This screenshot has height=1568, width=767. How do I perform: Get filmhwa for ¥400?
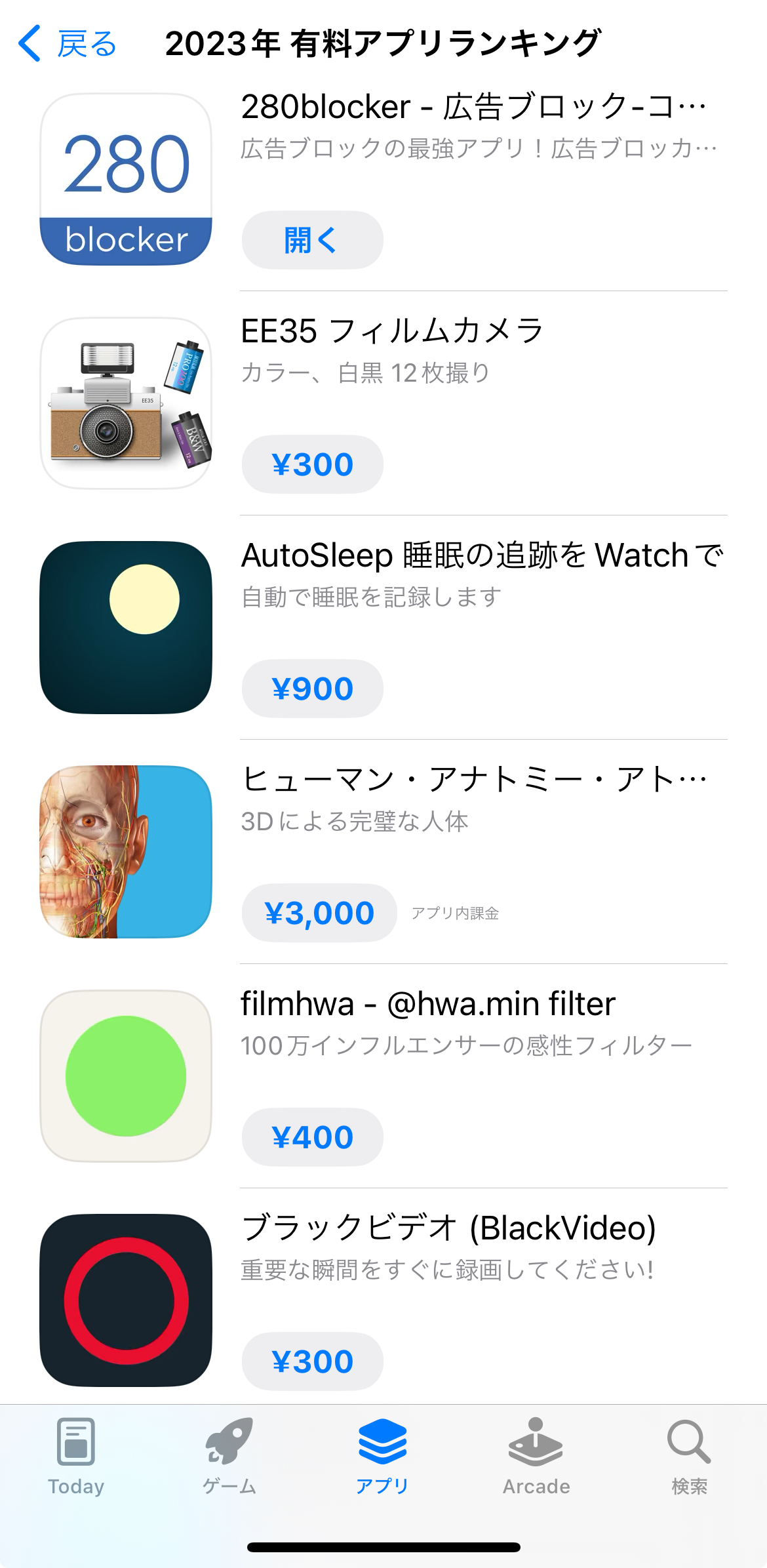click(x=312, y=1137)
